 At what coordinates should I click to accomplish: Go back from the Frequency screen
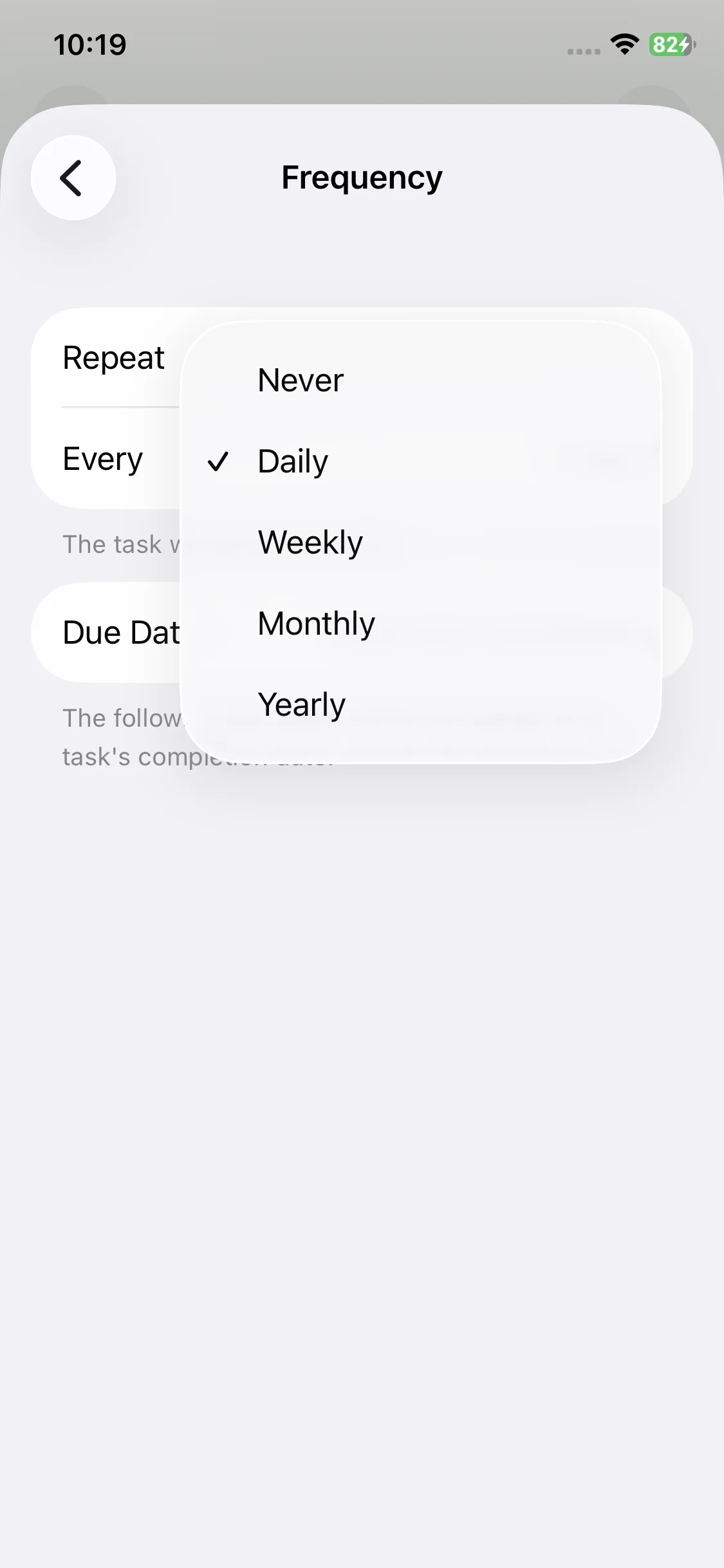(x=73, y=178)
